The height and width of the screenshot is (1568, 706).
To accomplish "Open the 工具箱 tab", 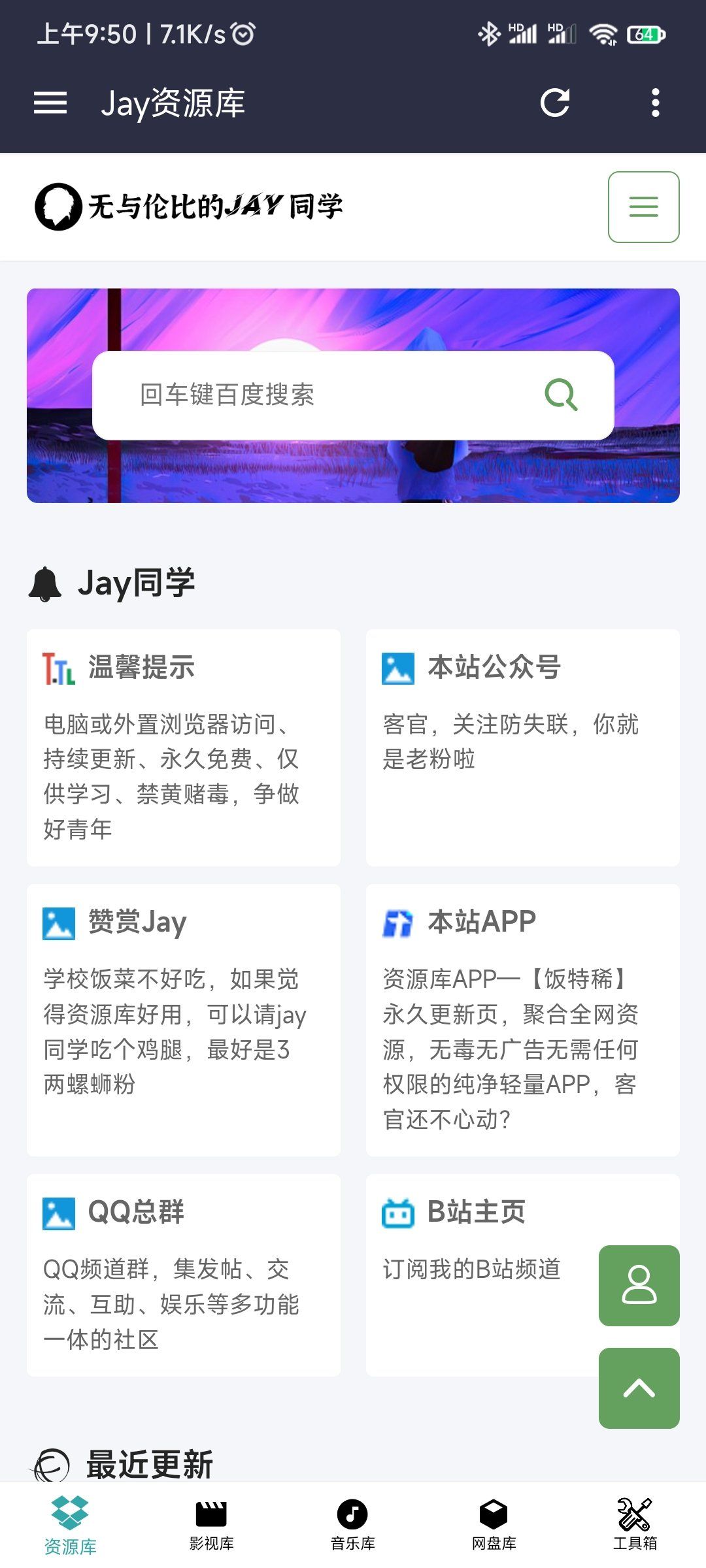I will [635, 1525].
